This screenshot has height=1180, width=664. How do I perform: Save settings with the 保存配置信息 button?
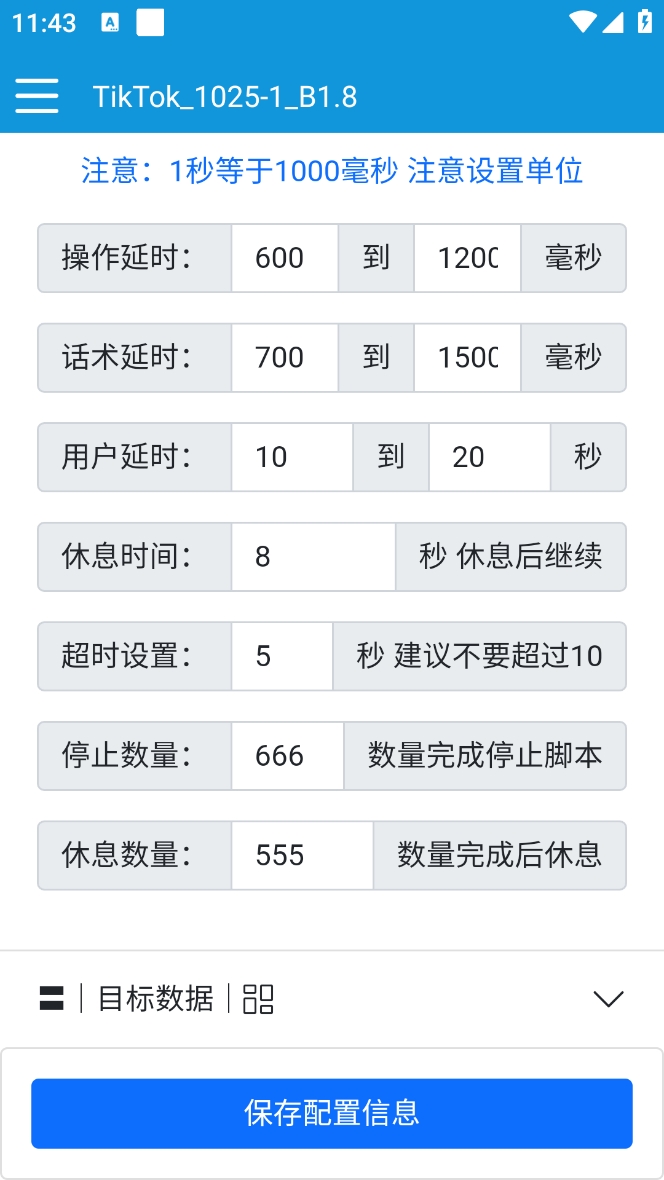pyautogui.click(x=332, y=1113)
